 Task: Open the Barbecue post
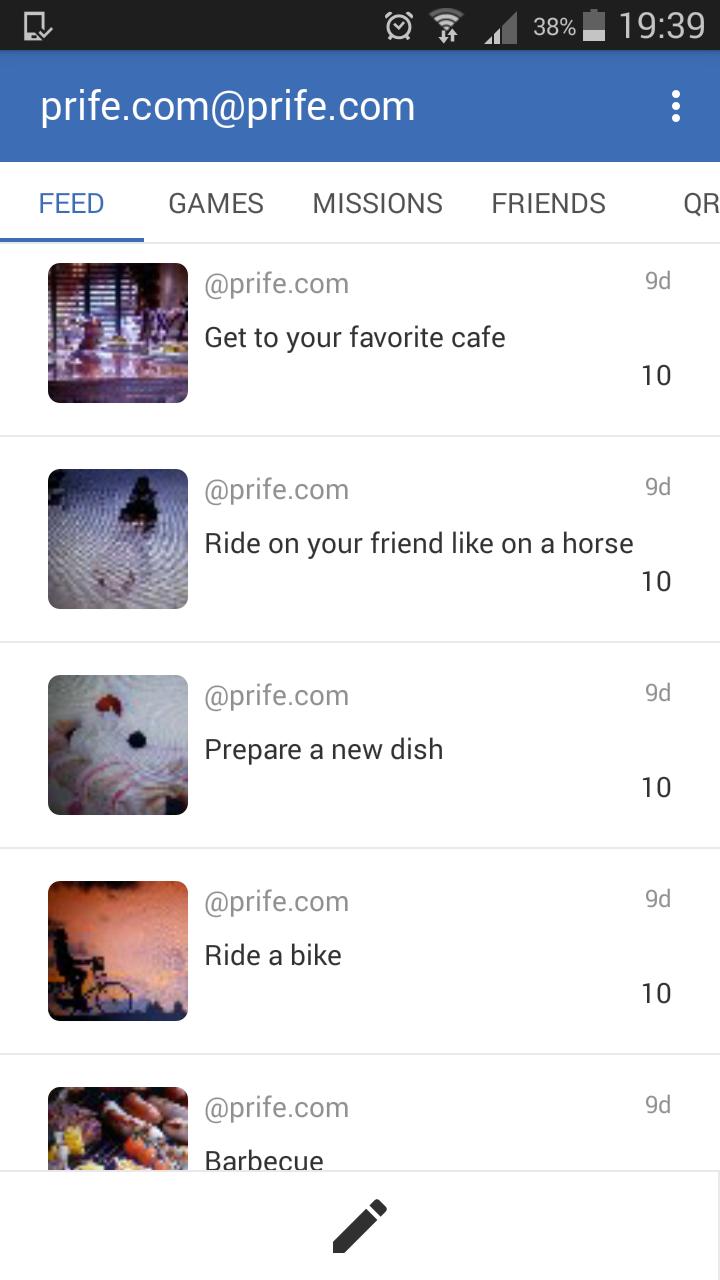pyautogui.click(x=360, y=1113)
